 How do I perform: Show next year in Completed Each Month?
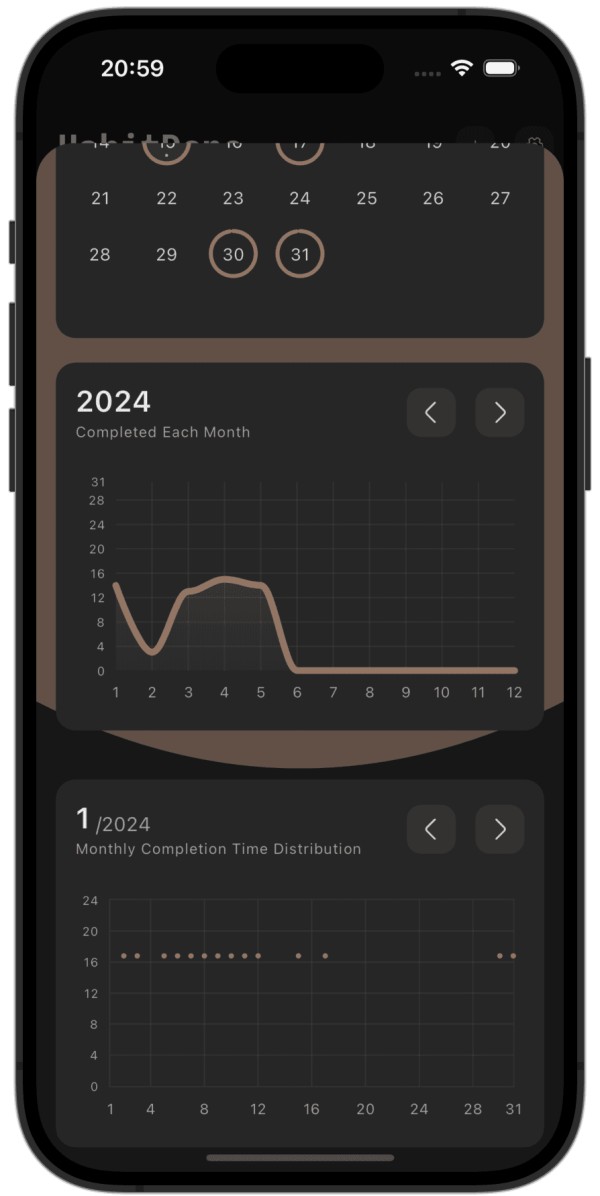pos(500,413)
